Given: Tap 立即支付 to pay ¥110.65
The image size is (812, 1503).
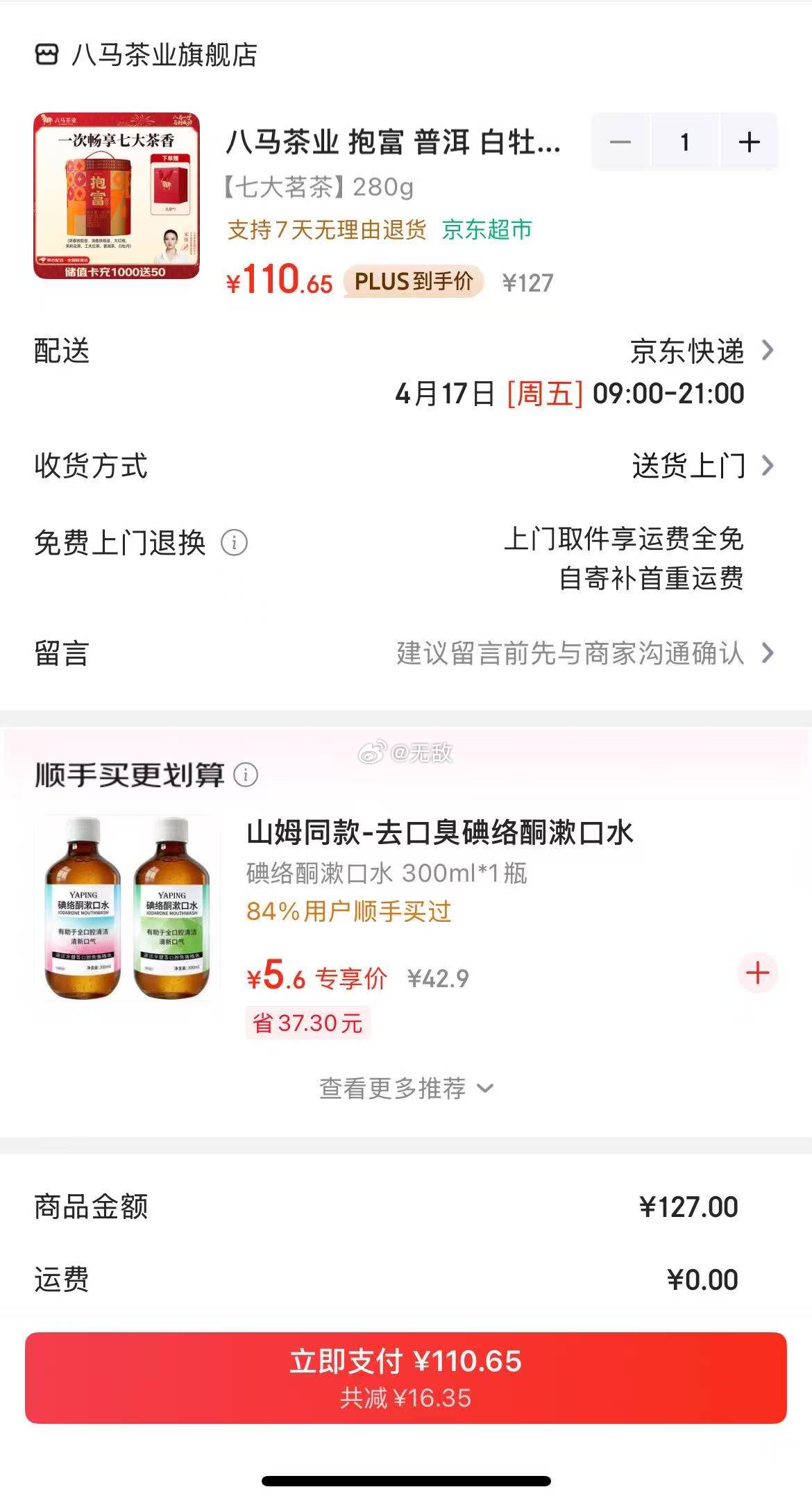Looking at the screenshot, I should pos(405,1377).
